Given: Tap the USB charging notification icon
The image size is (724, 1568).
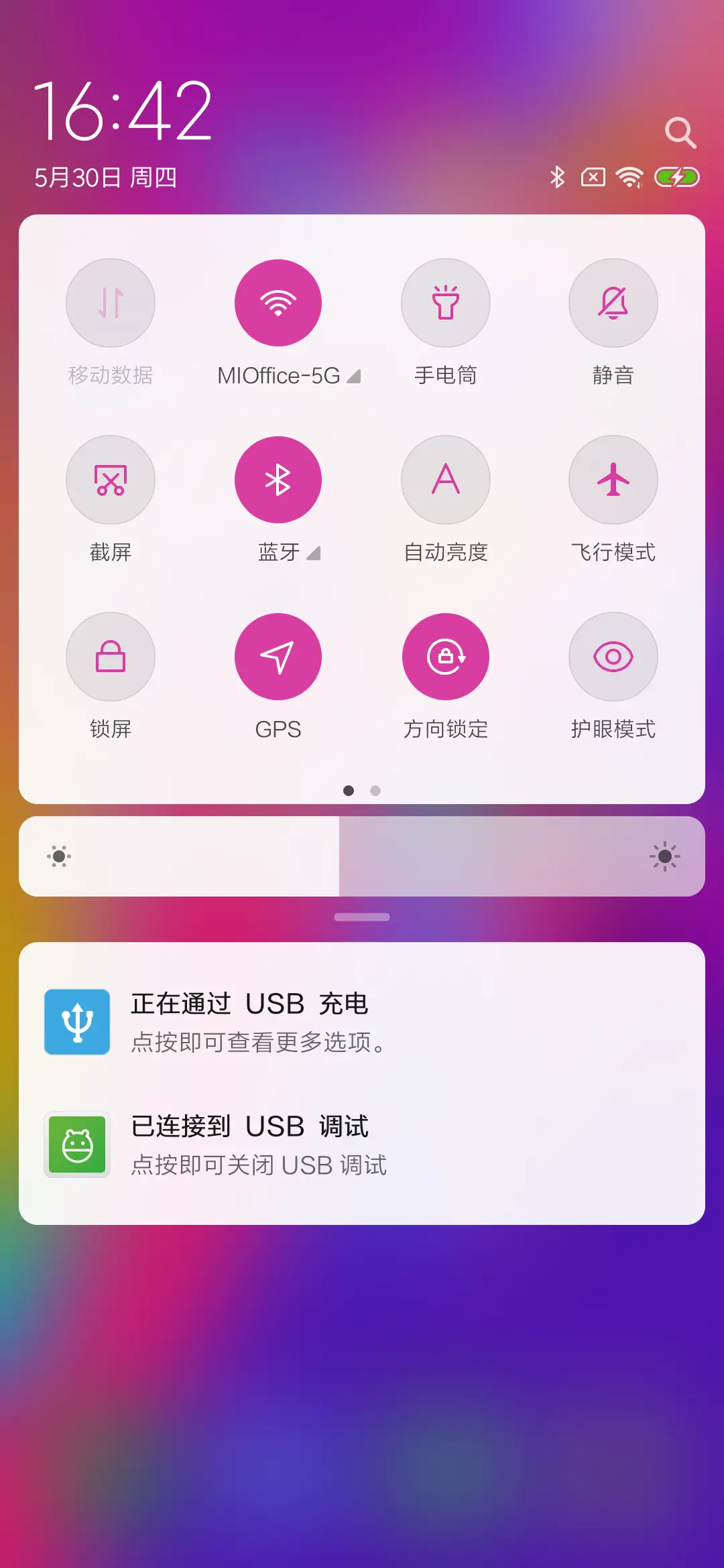Looking at the screenshot, I should (x=76, y=1021).
